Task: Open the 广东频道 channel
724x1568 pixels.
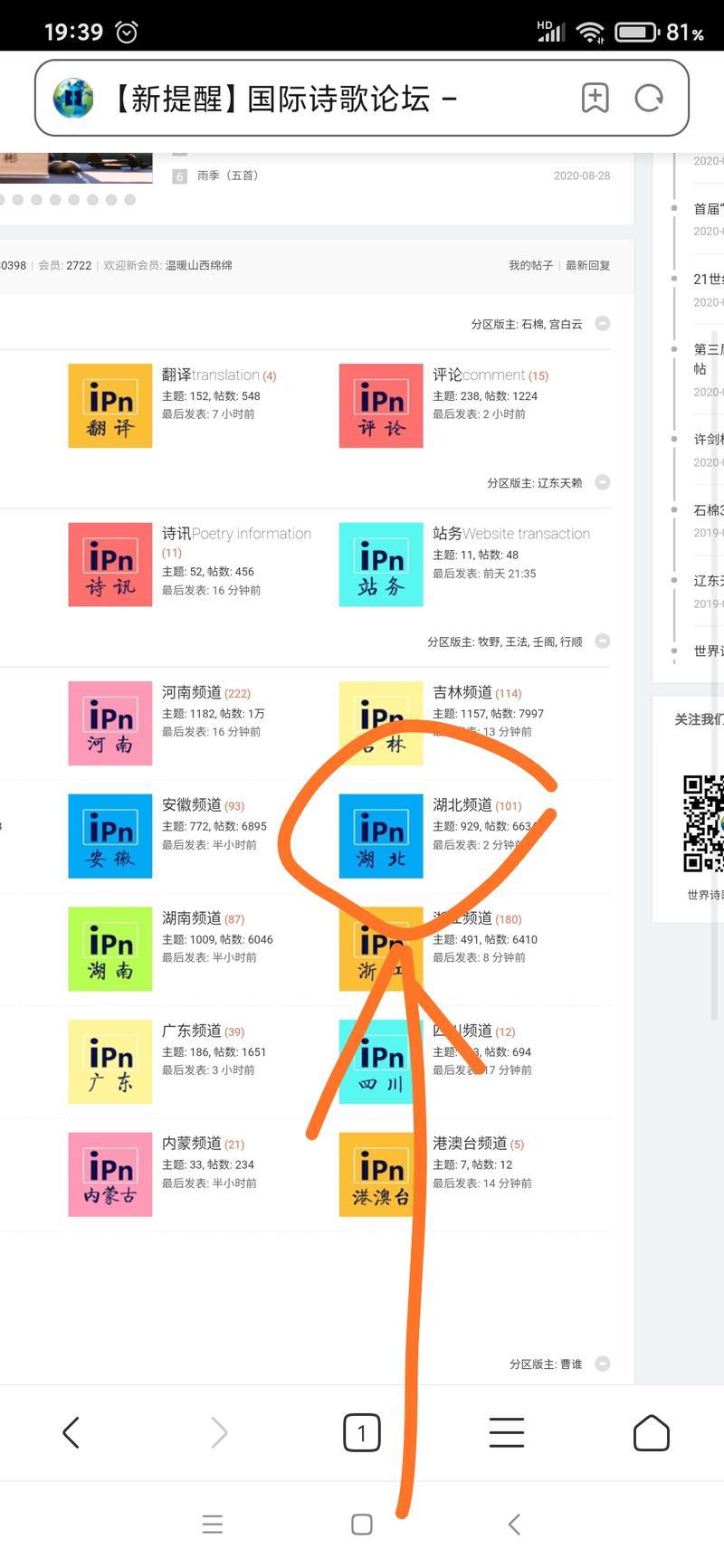Action: [192, 1031]
